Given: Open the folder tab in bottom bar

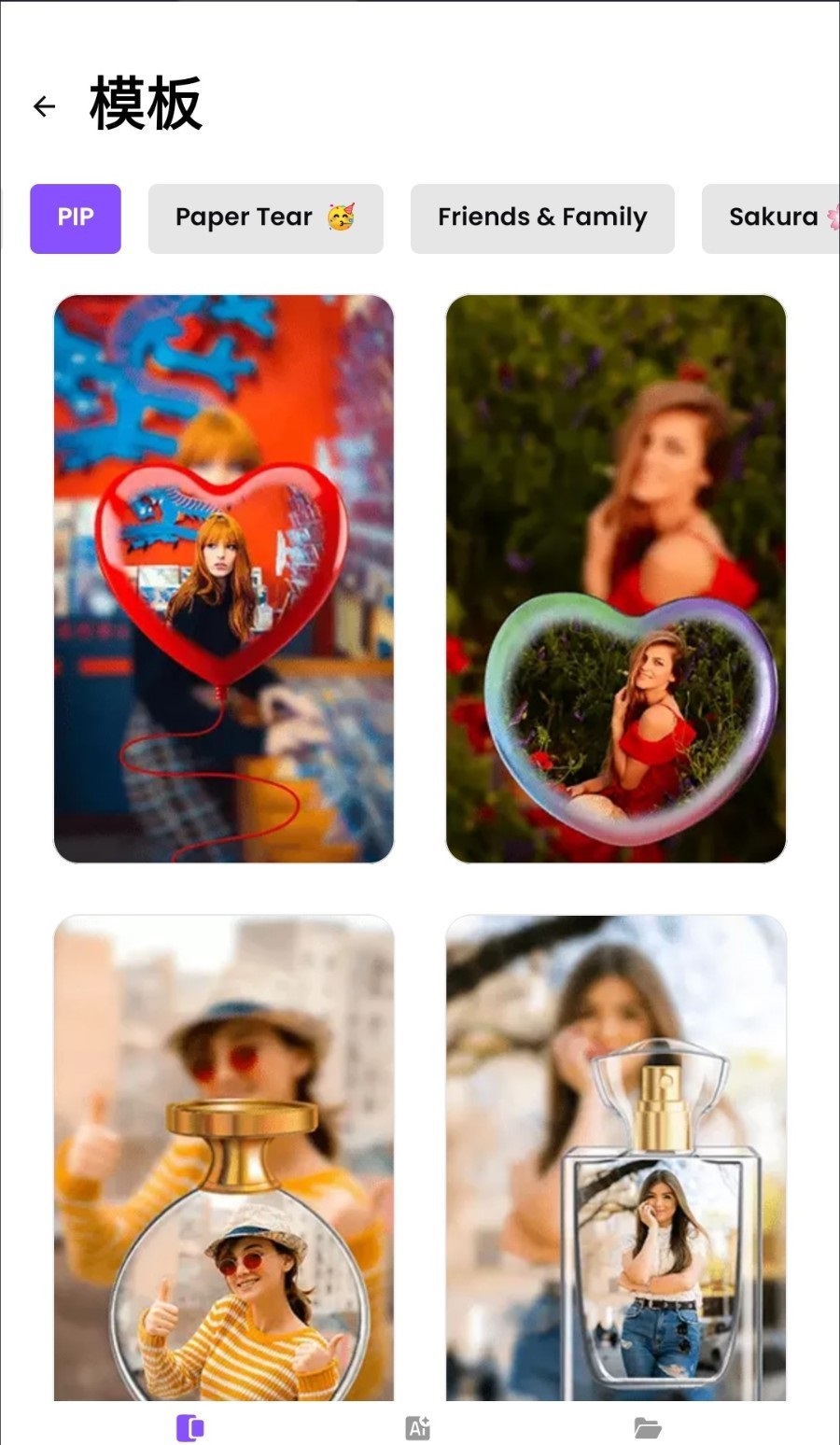Looking at the screenshot, I should [647, 1427].
